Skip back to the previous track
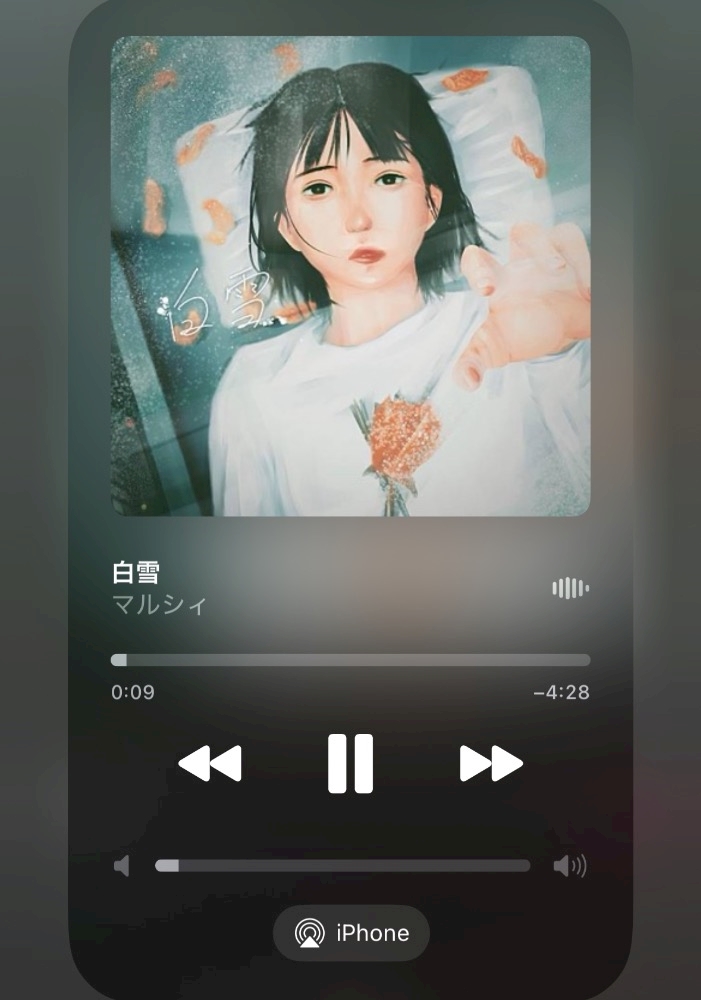 210,763
